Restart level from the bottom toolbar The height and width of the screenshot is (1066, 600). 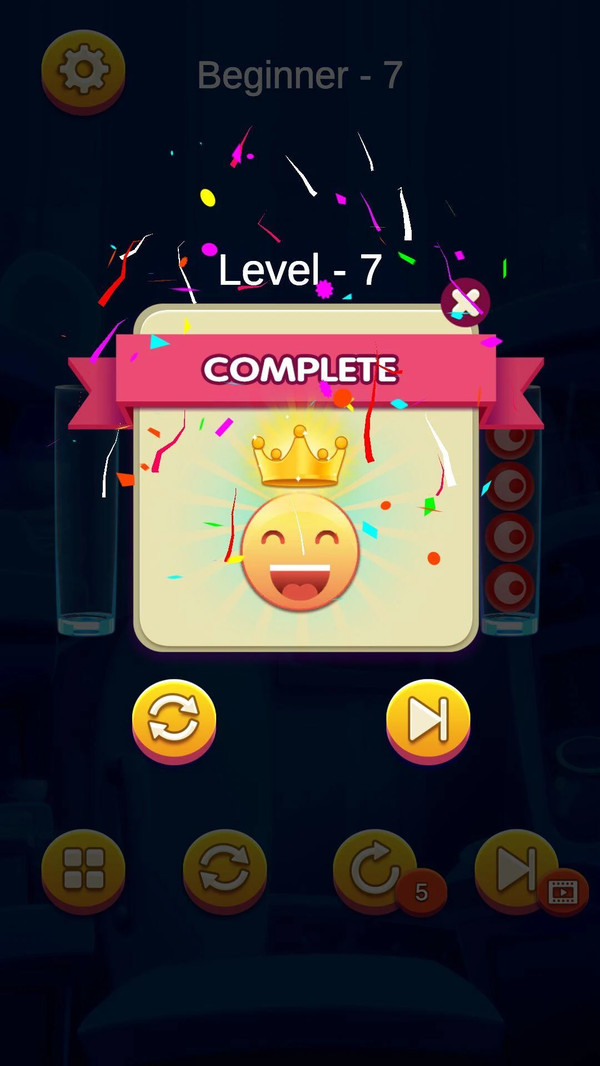pos(224,870)
